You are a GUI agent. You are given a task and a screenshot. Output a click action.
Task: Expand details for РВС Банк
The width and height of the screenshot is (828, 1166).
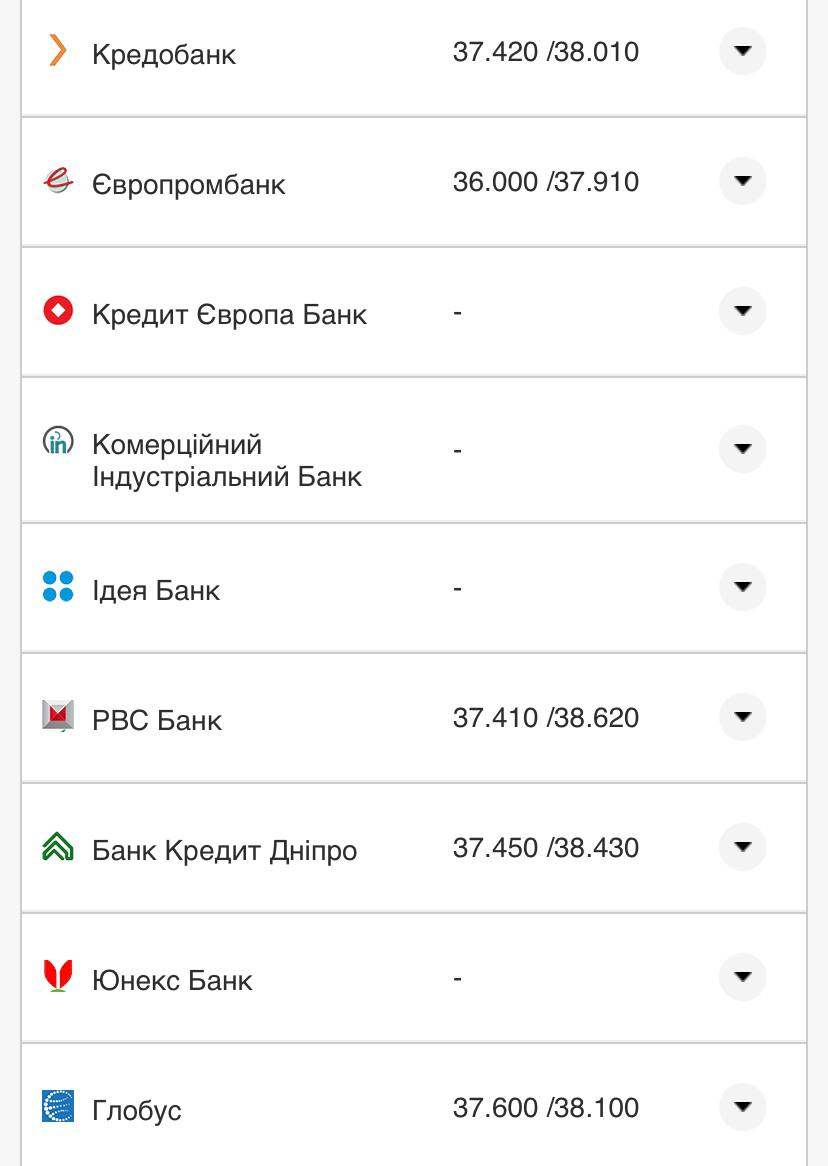click(741, 717)
